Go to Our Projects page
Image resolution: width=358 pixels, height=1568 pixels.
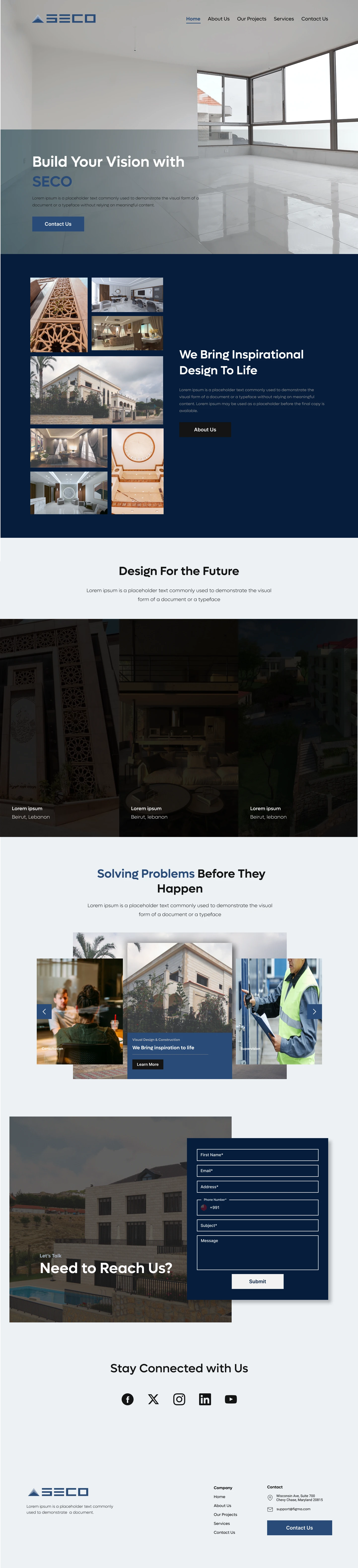(x=251, y=19)
